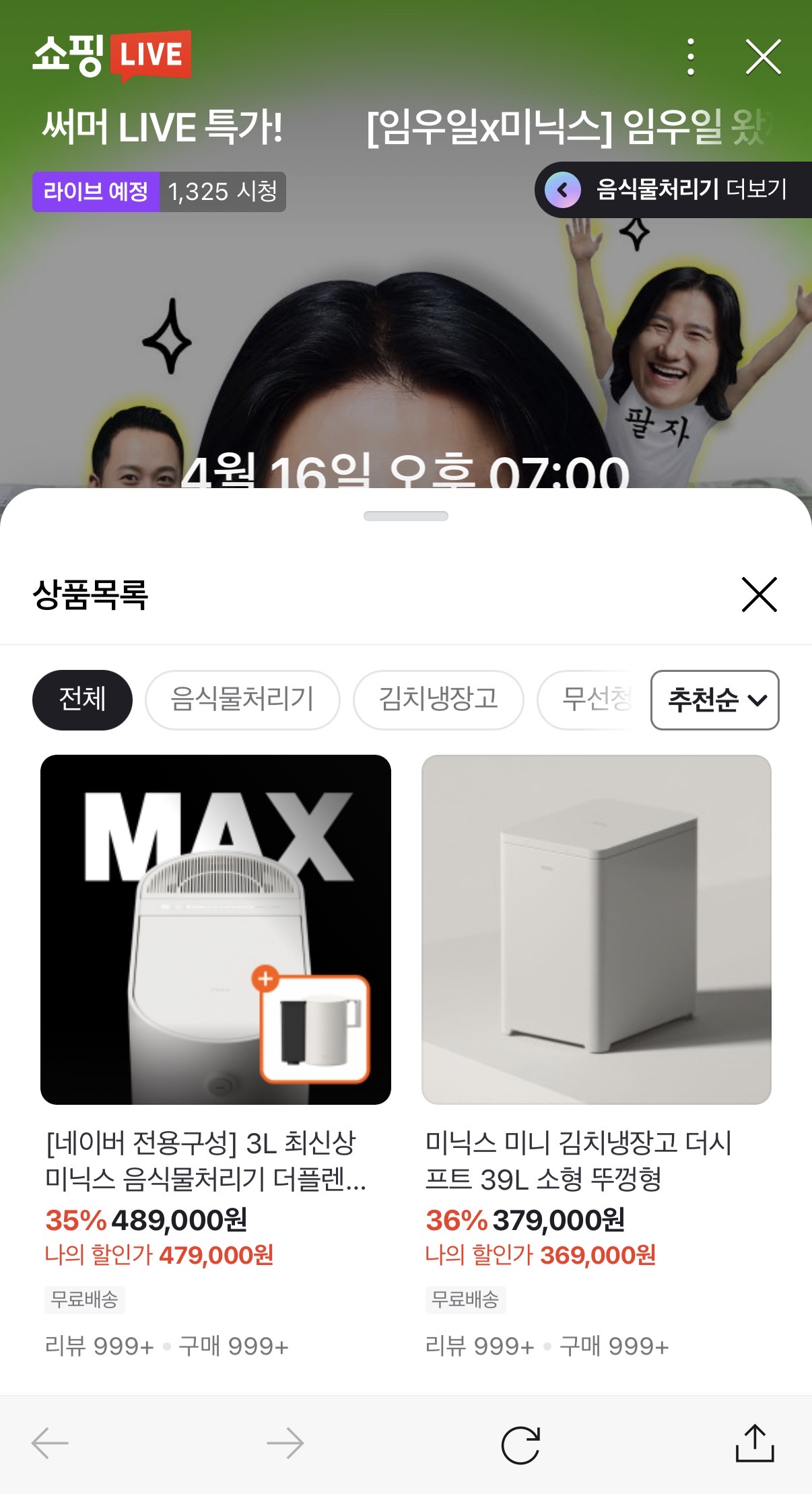Select the 전체 filter chip

[82, 700]
